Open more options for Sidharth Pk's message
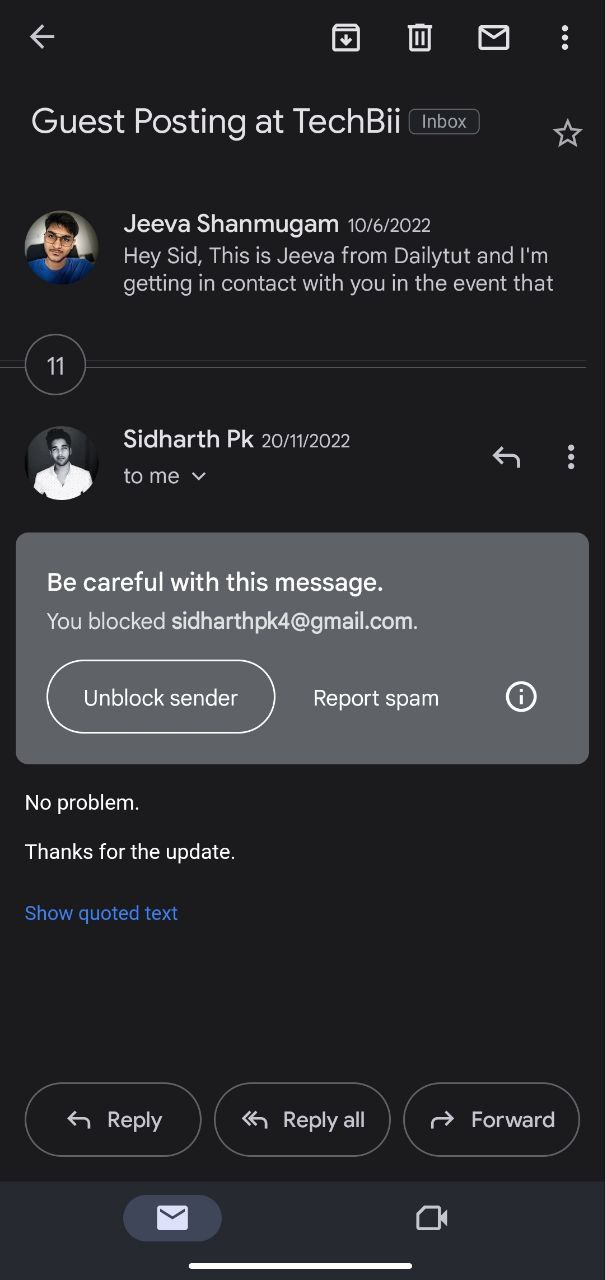The height and width of the screenshot is (1280, 605). pyautogui.click(x=570, y=457)
